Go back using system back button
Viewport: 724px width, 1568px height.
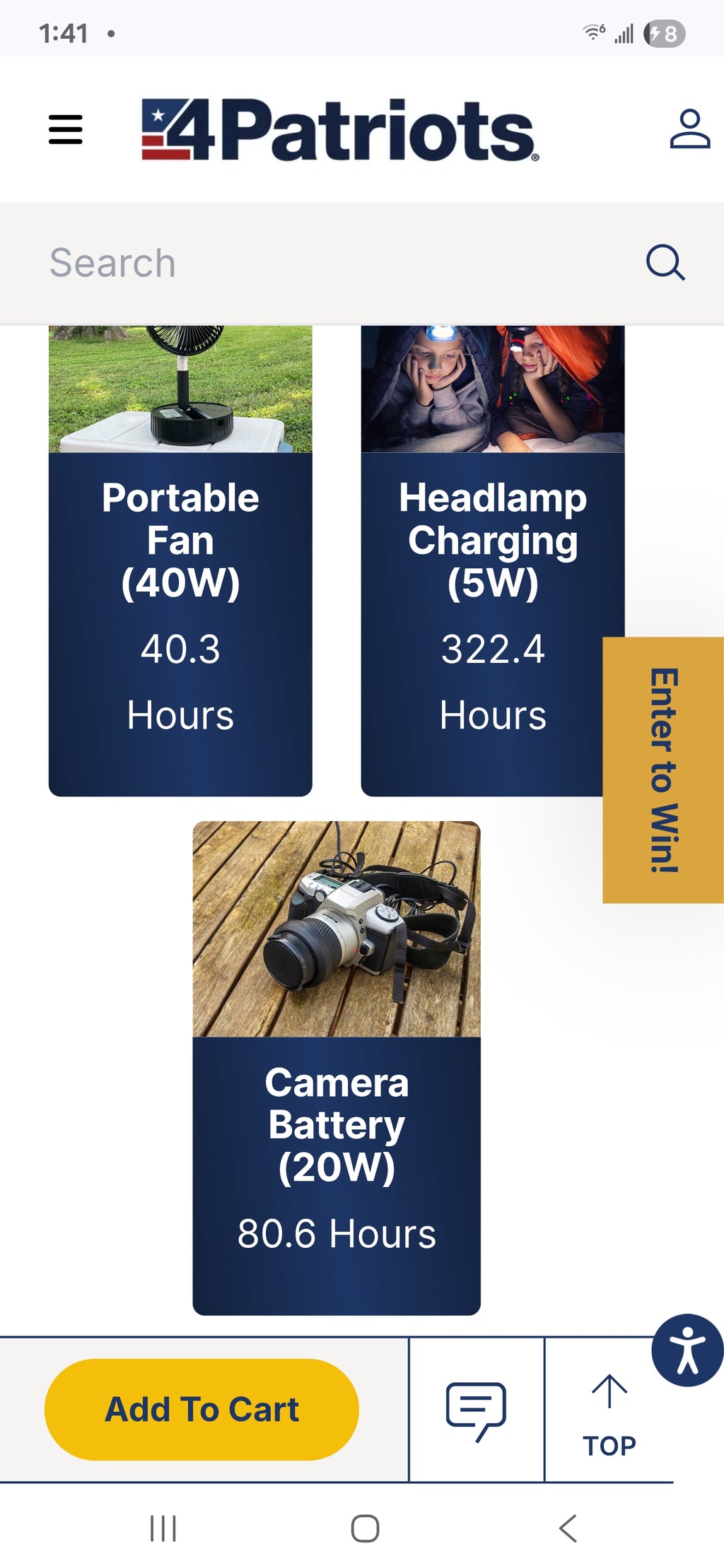pos(568,1528)
